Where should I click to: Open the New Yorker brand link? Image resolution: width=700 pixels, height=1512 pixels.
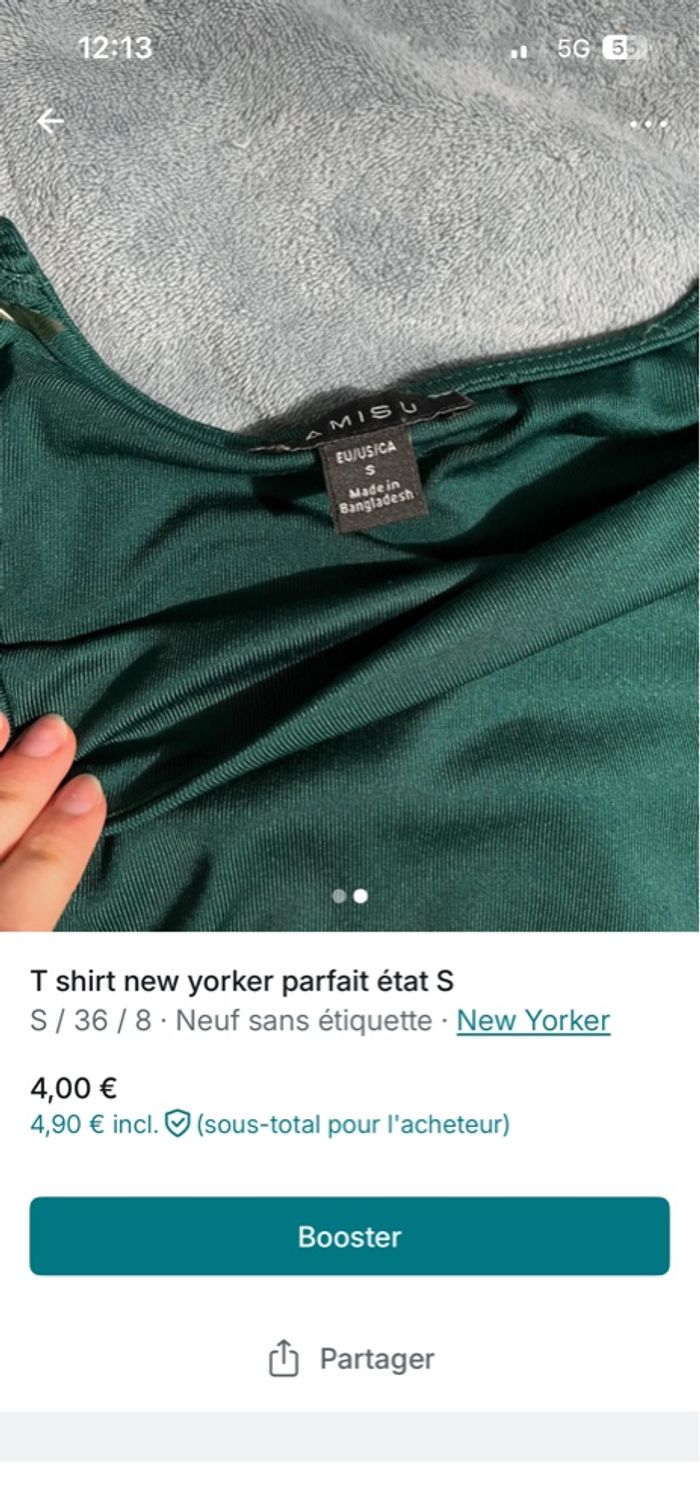pos(533,1021)
